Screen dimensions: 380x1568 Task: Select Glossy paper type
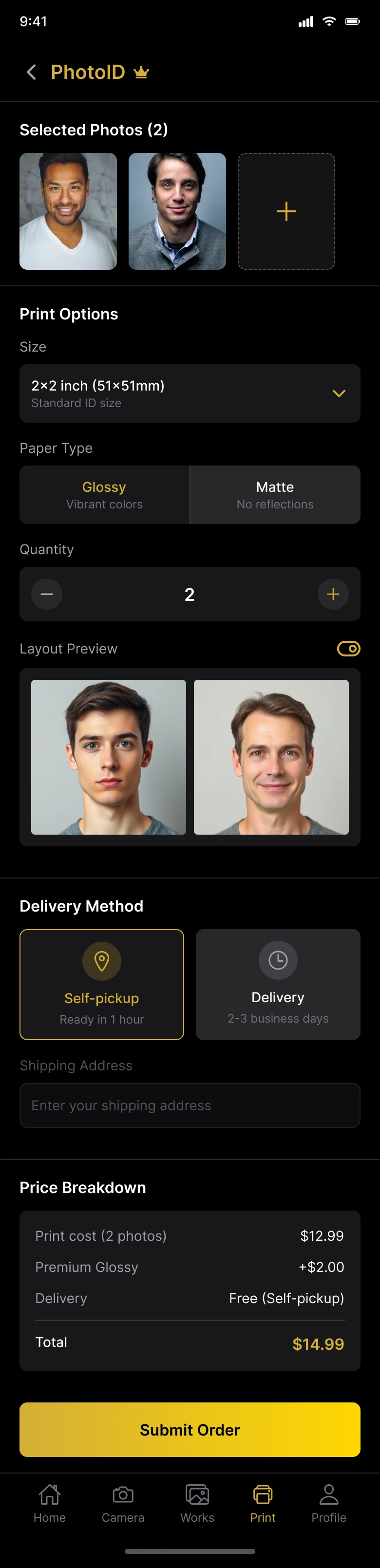tap(105, 495)
